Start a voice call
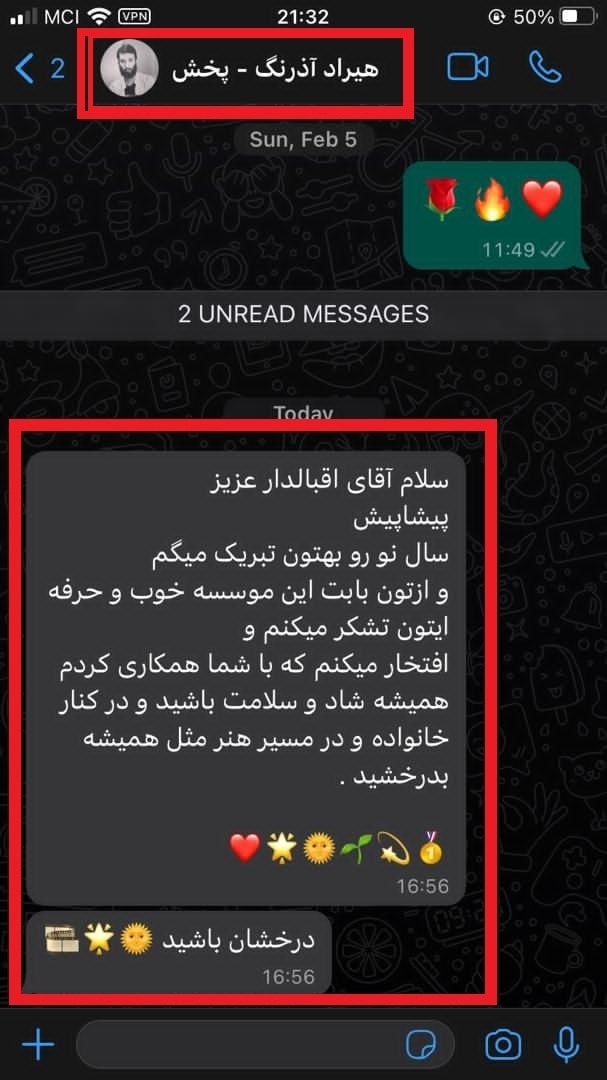 (545, 68)
